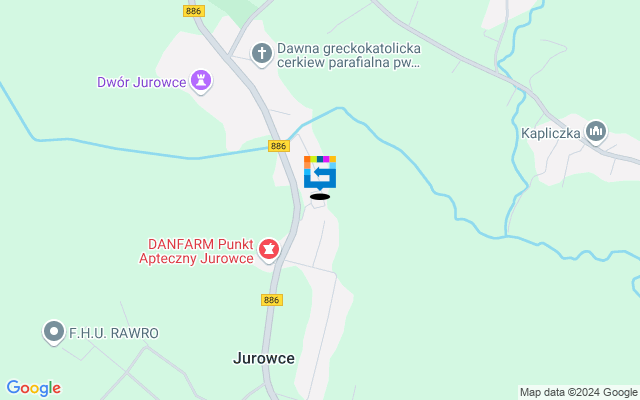640x400 pixels.
Task: Open the Dwór Jurowce place marker
Action: (x=201, y=81)
